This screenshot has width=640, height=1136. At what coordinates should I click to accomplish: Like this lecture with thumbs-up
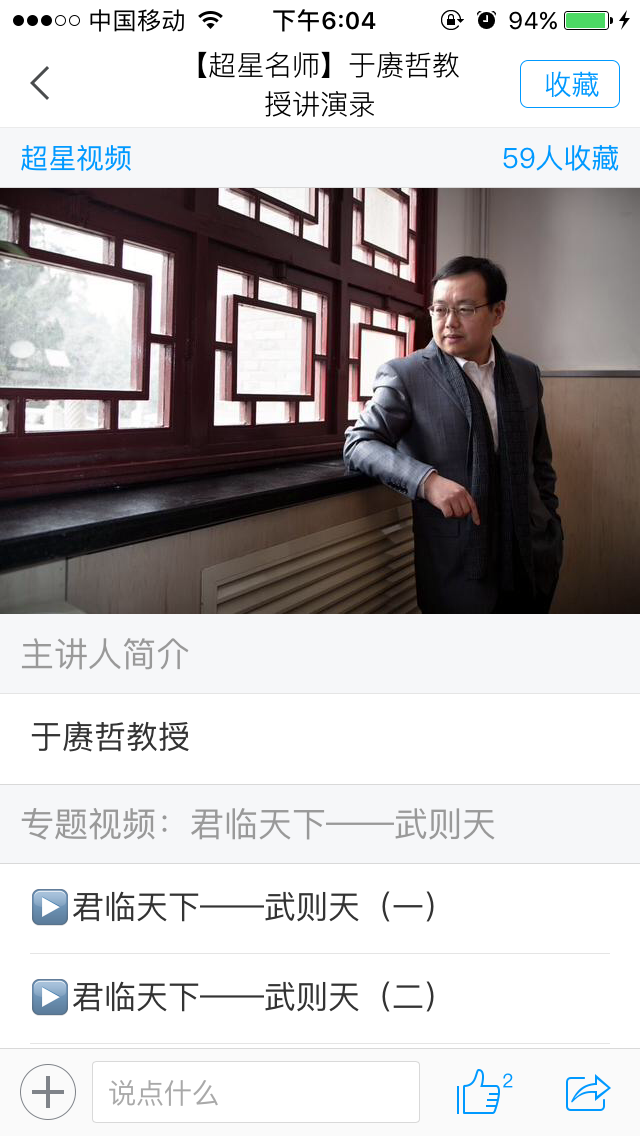pos(481,1092)
